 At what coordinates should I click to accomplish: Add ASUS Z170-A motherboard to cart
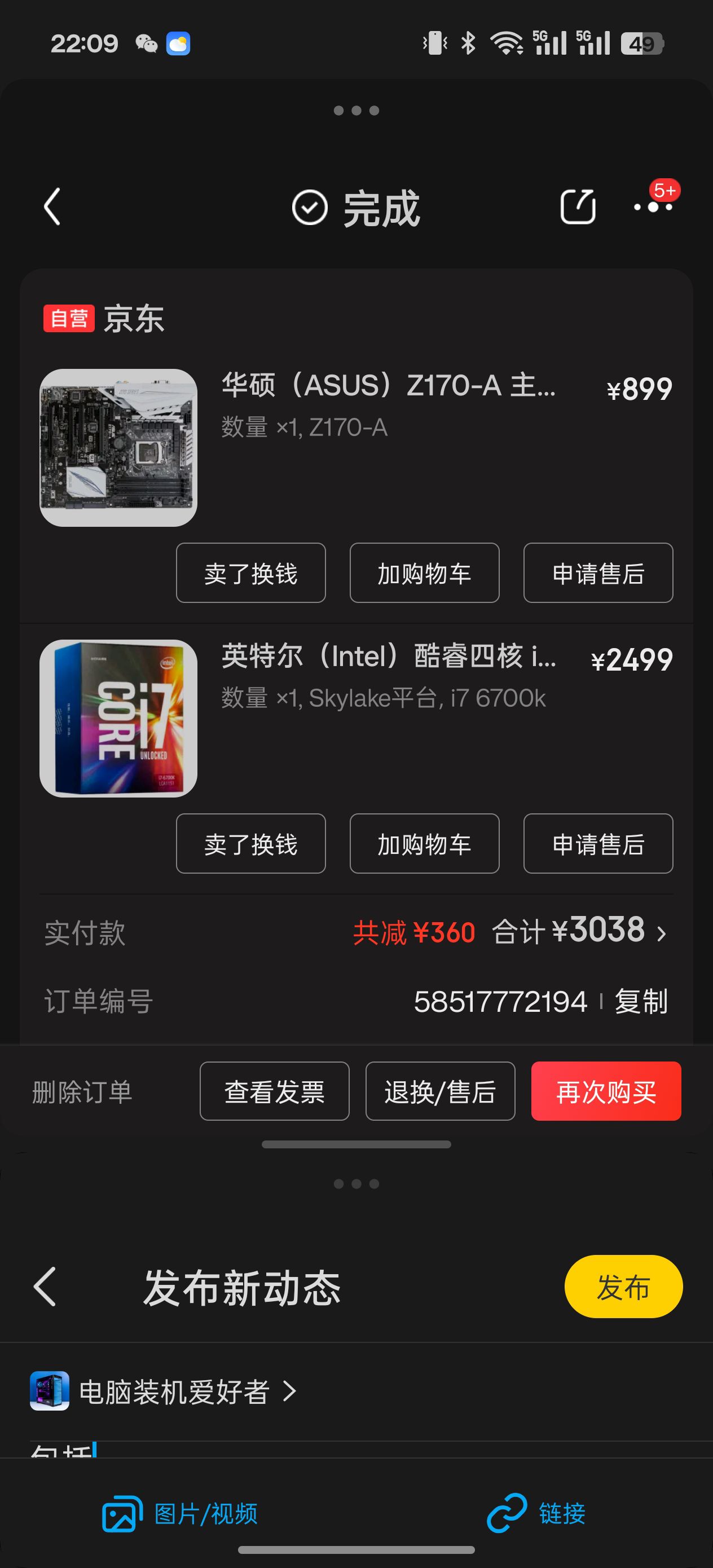[x=424, y=573]
